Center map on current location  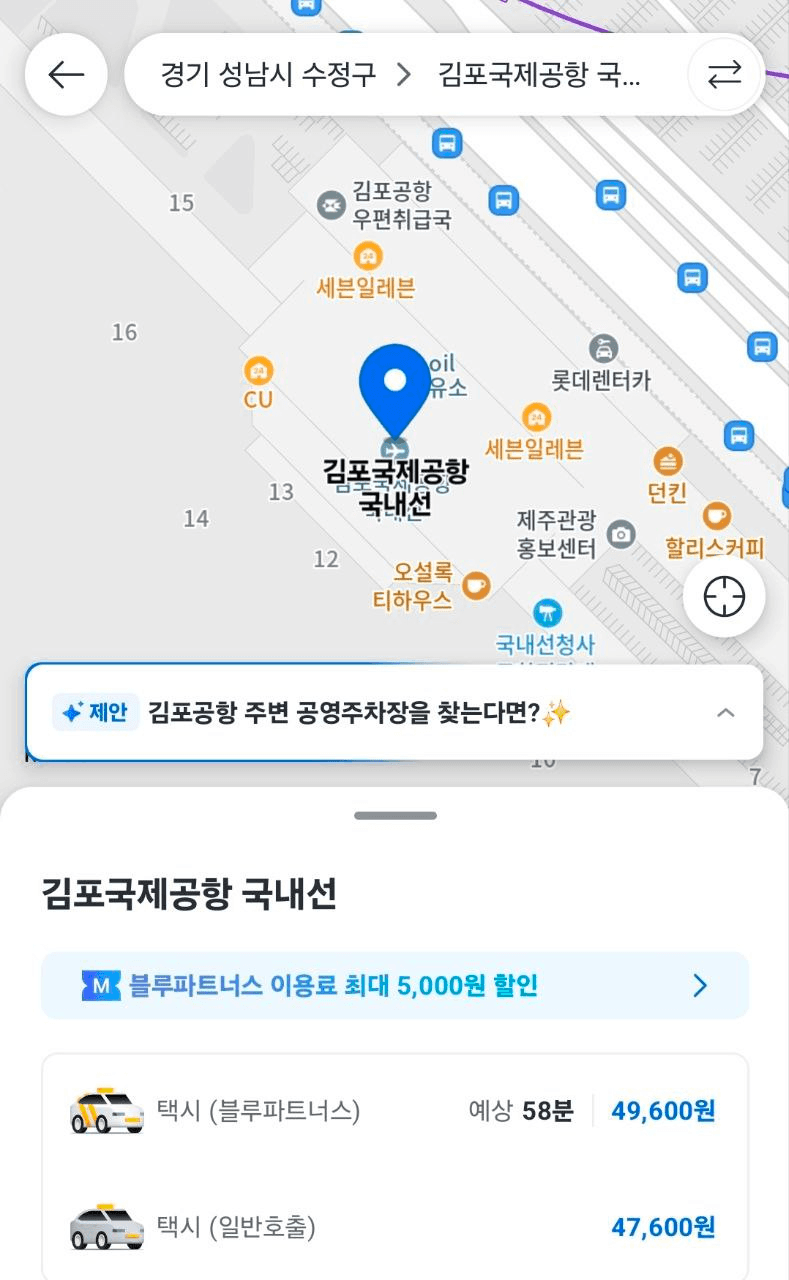[724, 597]
